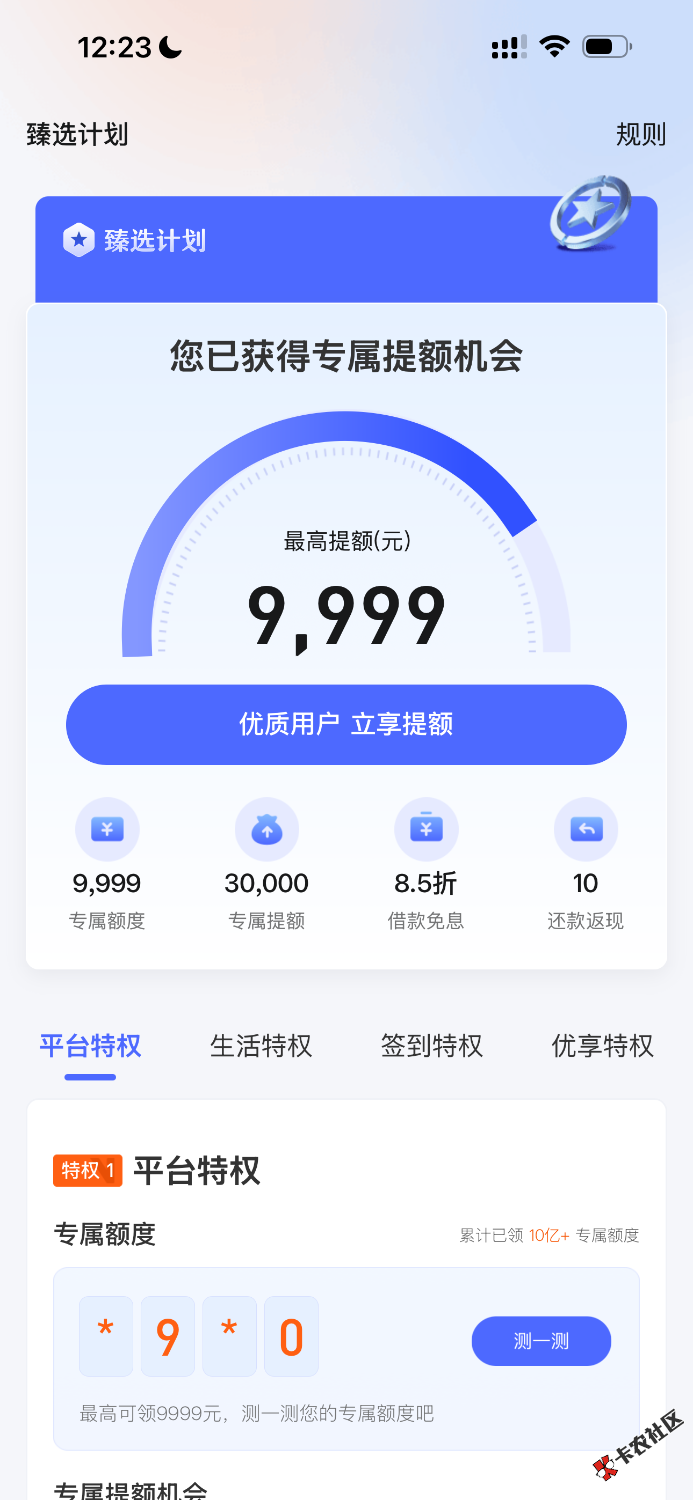Open the 优享特权 tab
The width and height of the screenshot is (693, 1500).
click(x=602, y=1046)
